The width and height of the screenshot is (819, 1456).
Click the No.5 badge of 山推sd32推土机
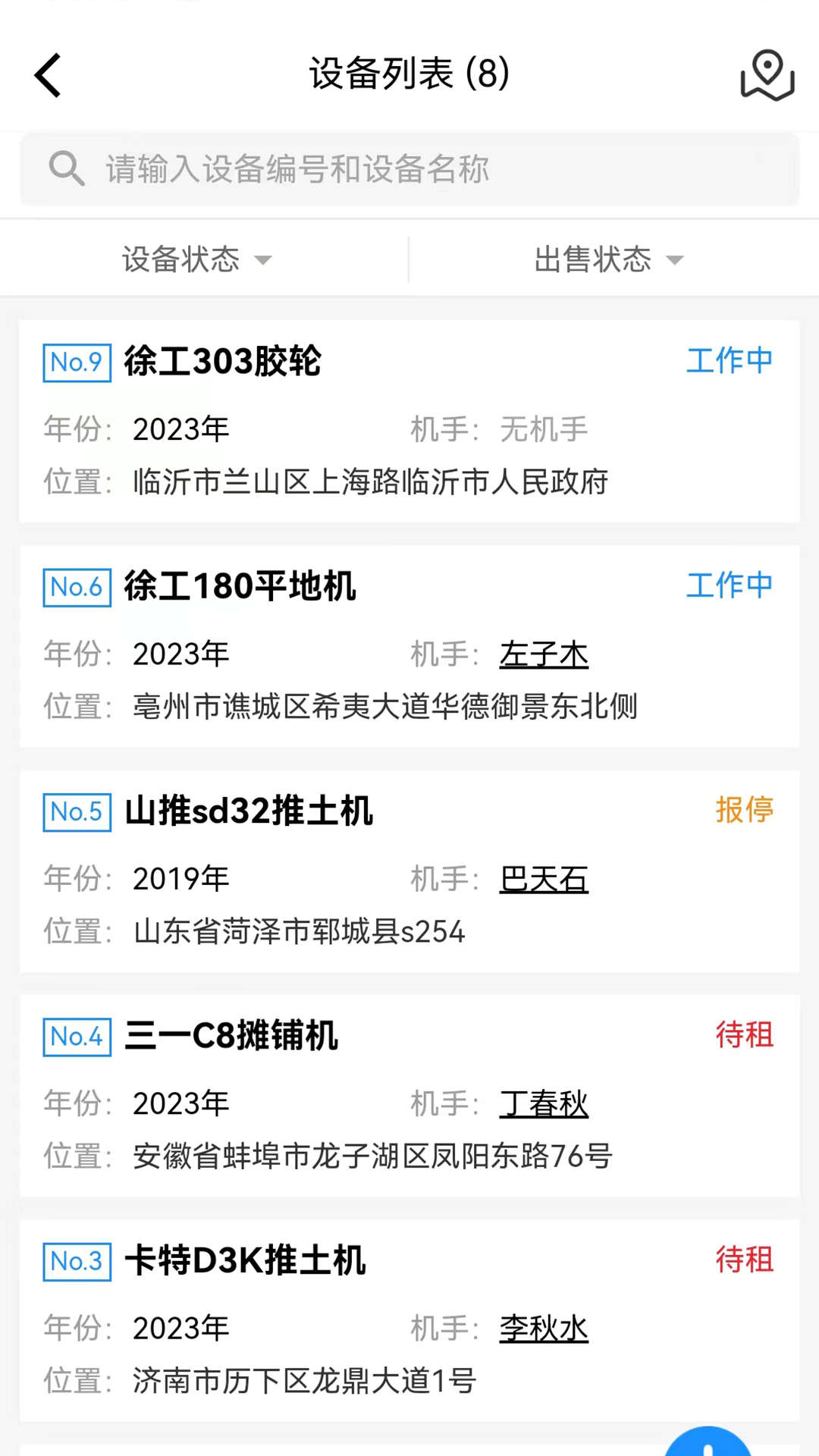pyautogui.click(x=76, y=811)
